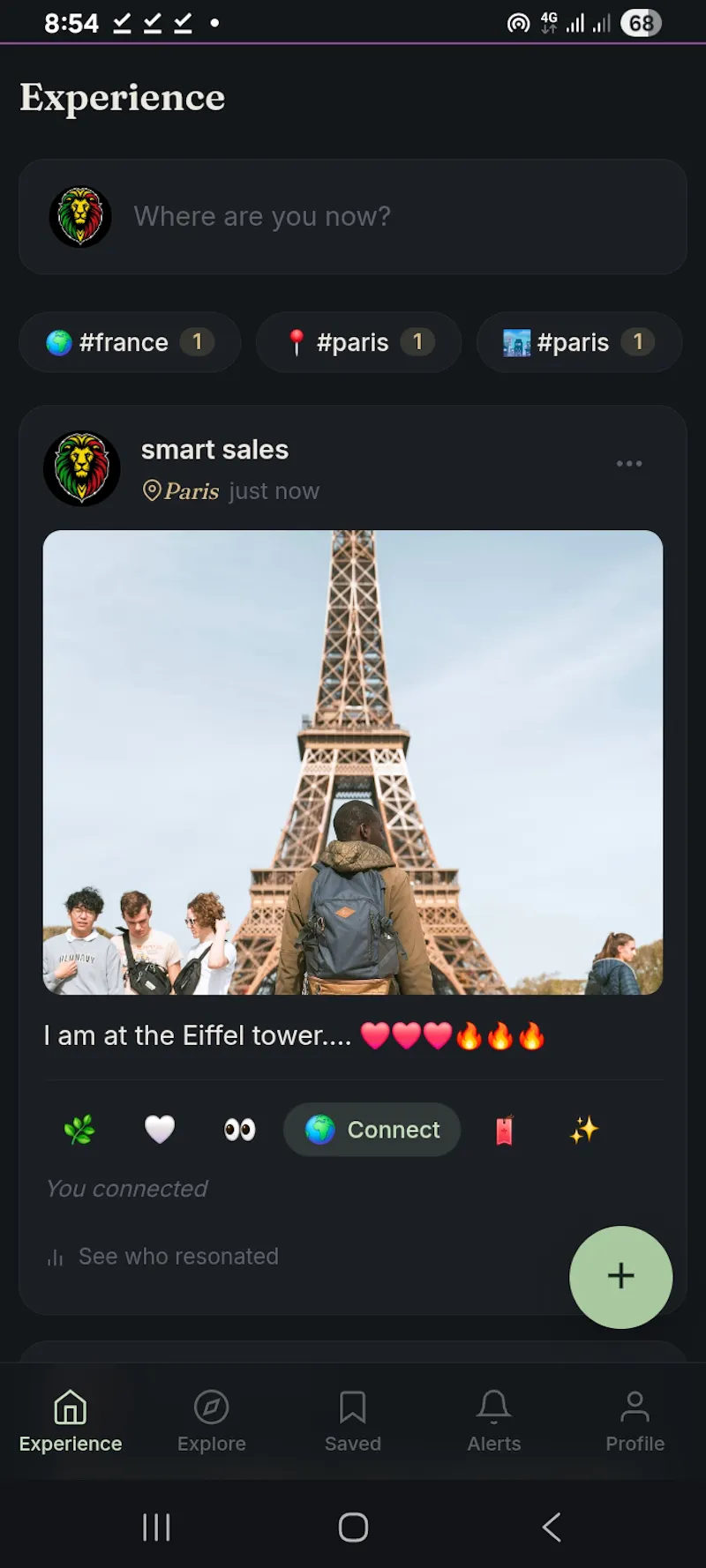
Task: React with the sparkles emoji
Action: 584,1130
